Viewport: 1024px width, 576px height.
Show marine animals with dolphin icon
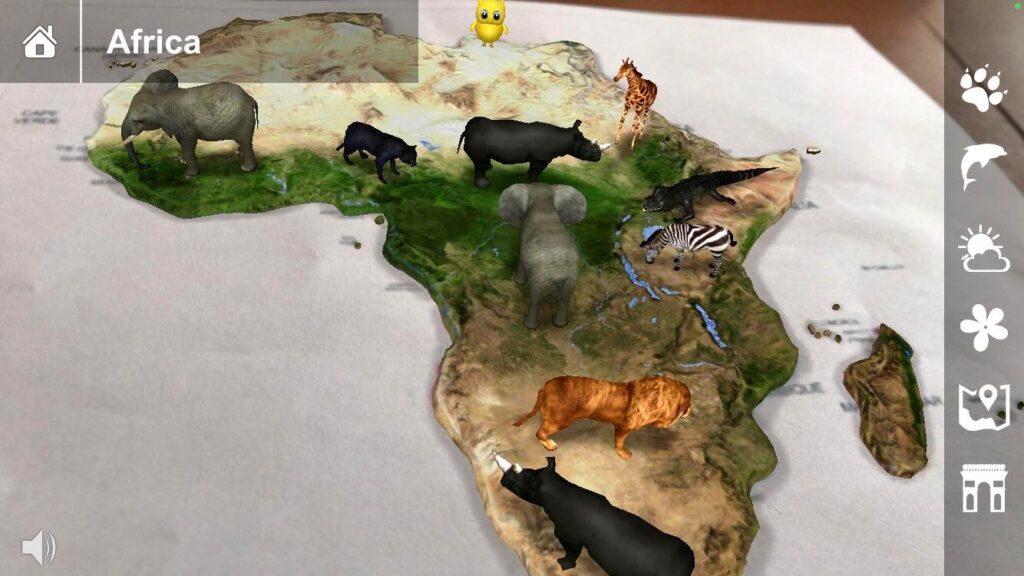tap(983, 167)
